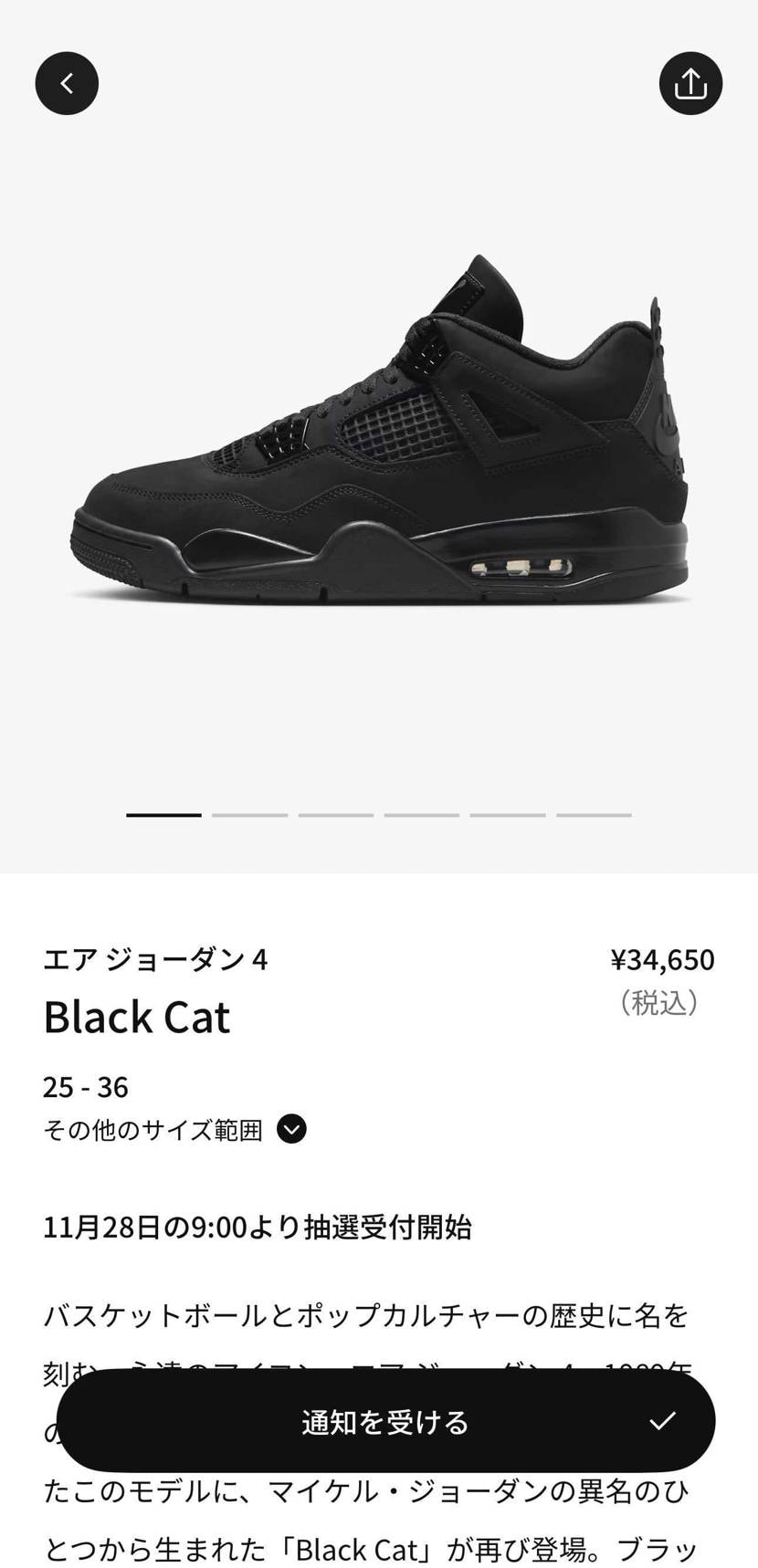Select the first carousel indicator dot
The height and width of the screenshot is (1568, 758).
pyautogui.click(x=163, y=815)
